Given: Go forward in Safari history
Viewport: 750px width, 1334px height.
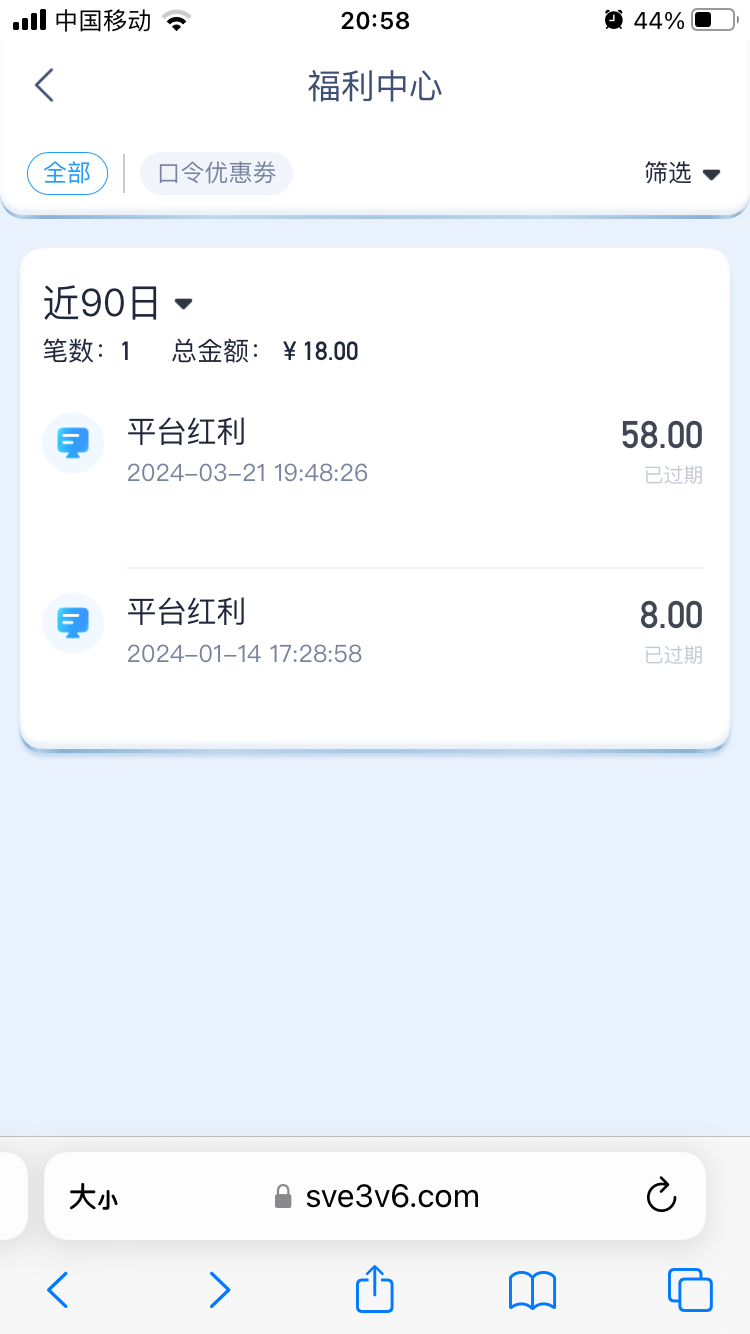Looking at the screenshot, I should 220,1290.
